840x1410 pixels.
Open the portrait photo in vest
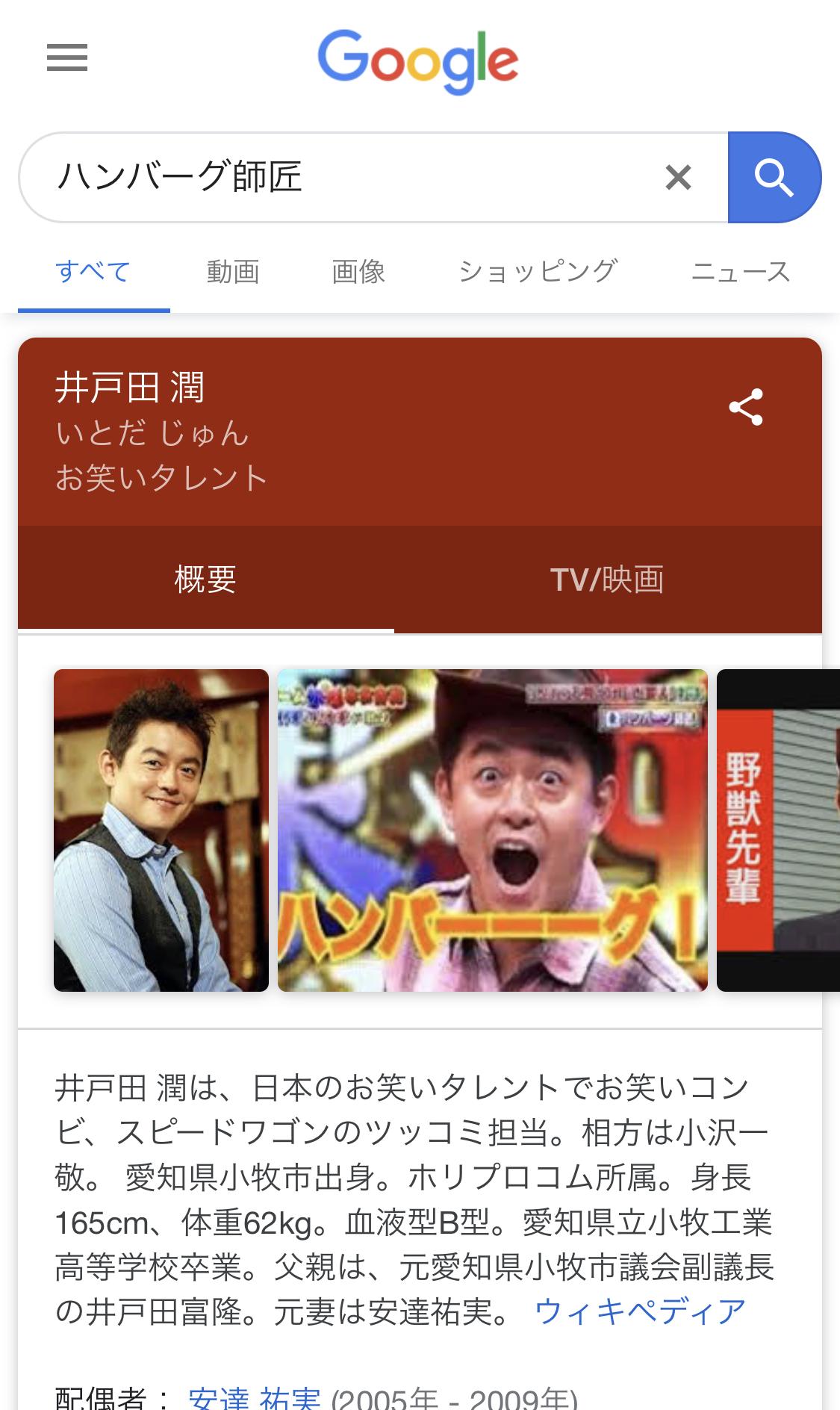pos(161,830)
